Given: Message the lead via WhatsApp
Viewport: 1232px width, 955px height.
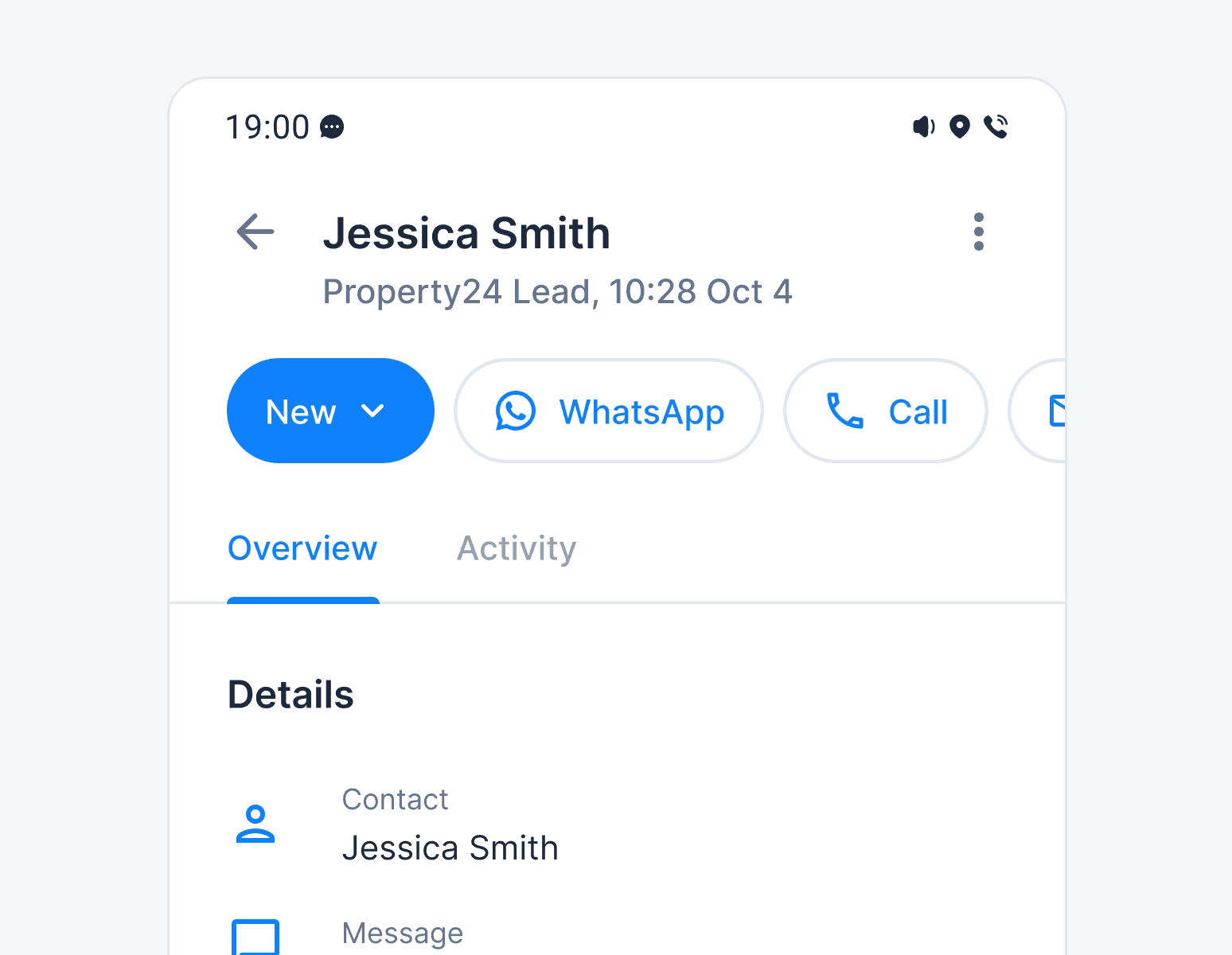Looking at the screenshot, I should [x=609, y=411].
